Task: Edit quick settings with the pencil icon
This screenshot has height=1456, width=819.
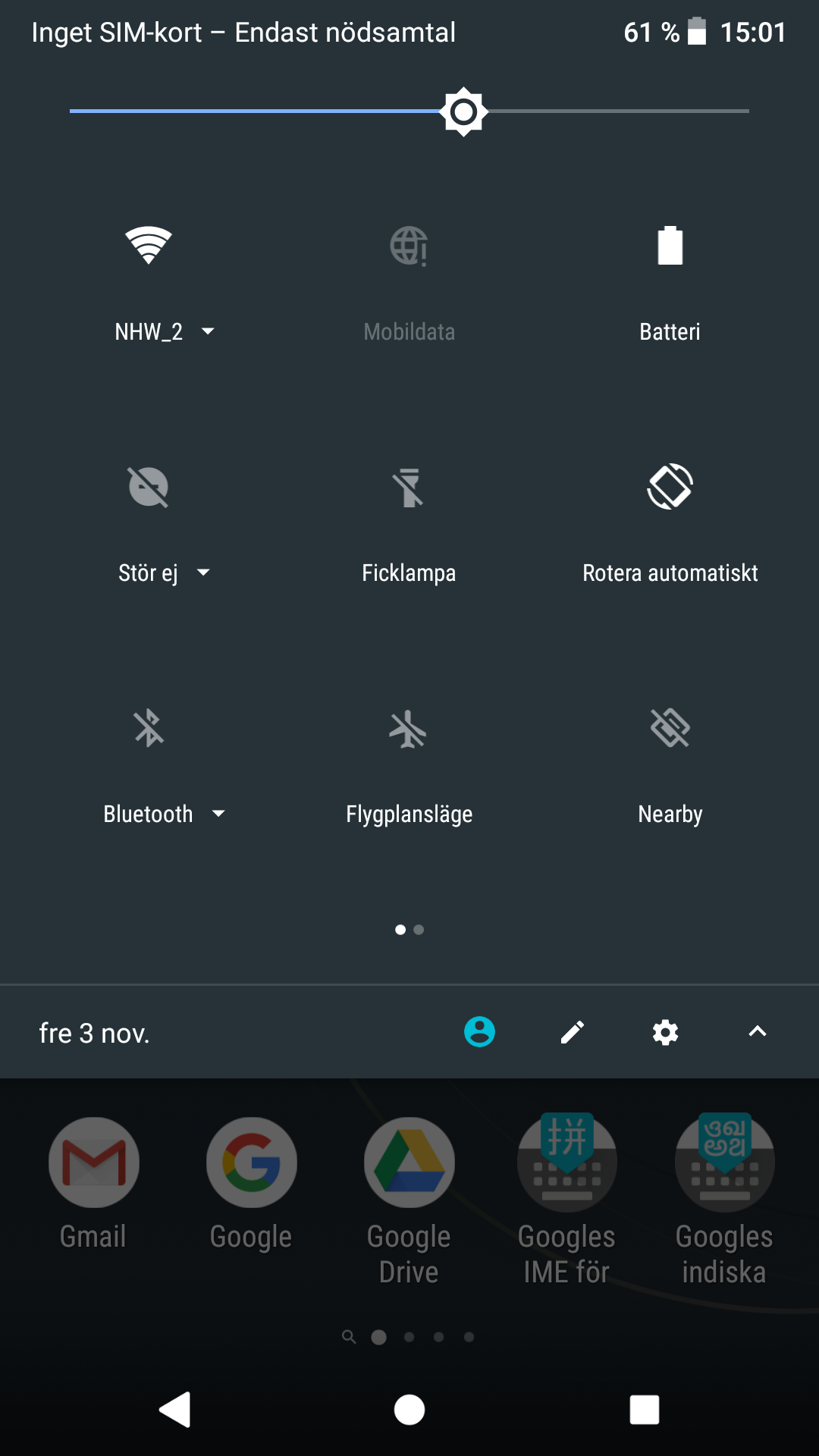Action: (x=573, y=1032)
